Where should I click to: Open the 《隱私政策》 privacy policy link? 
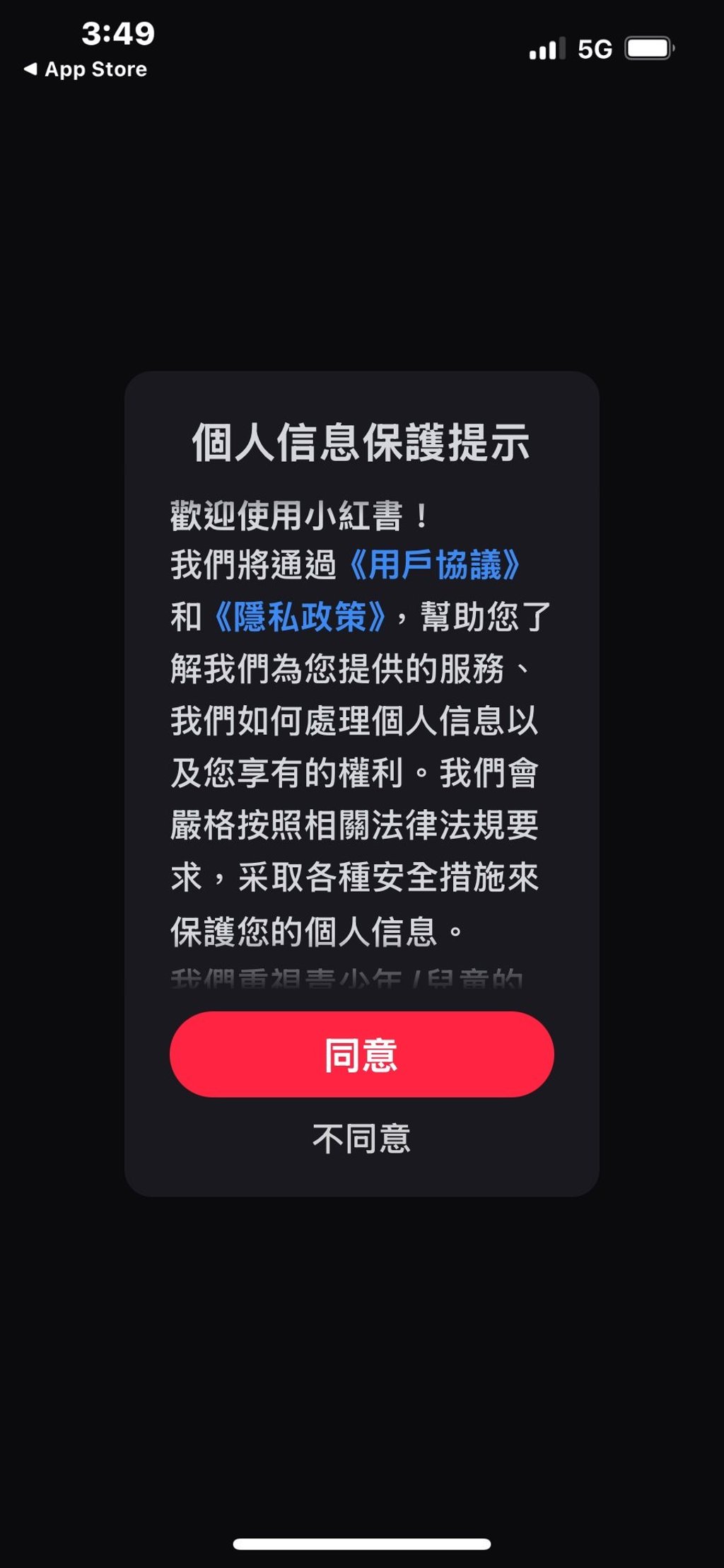click(x=300, y=617)
